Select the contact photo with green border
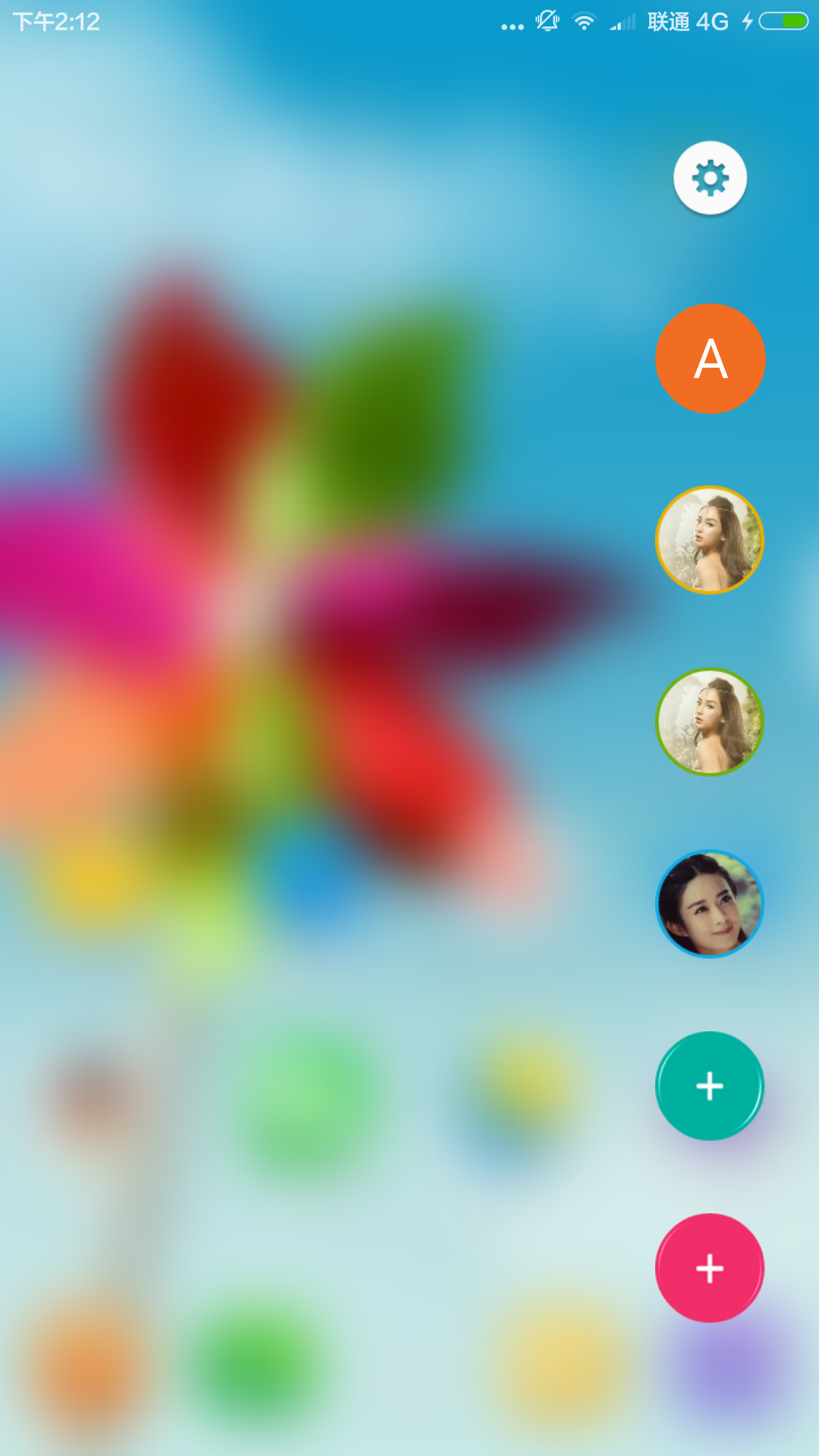The width and height of the screenshot is (819, 1456). coord(710,722)
